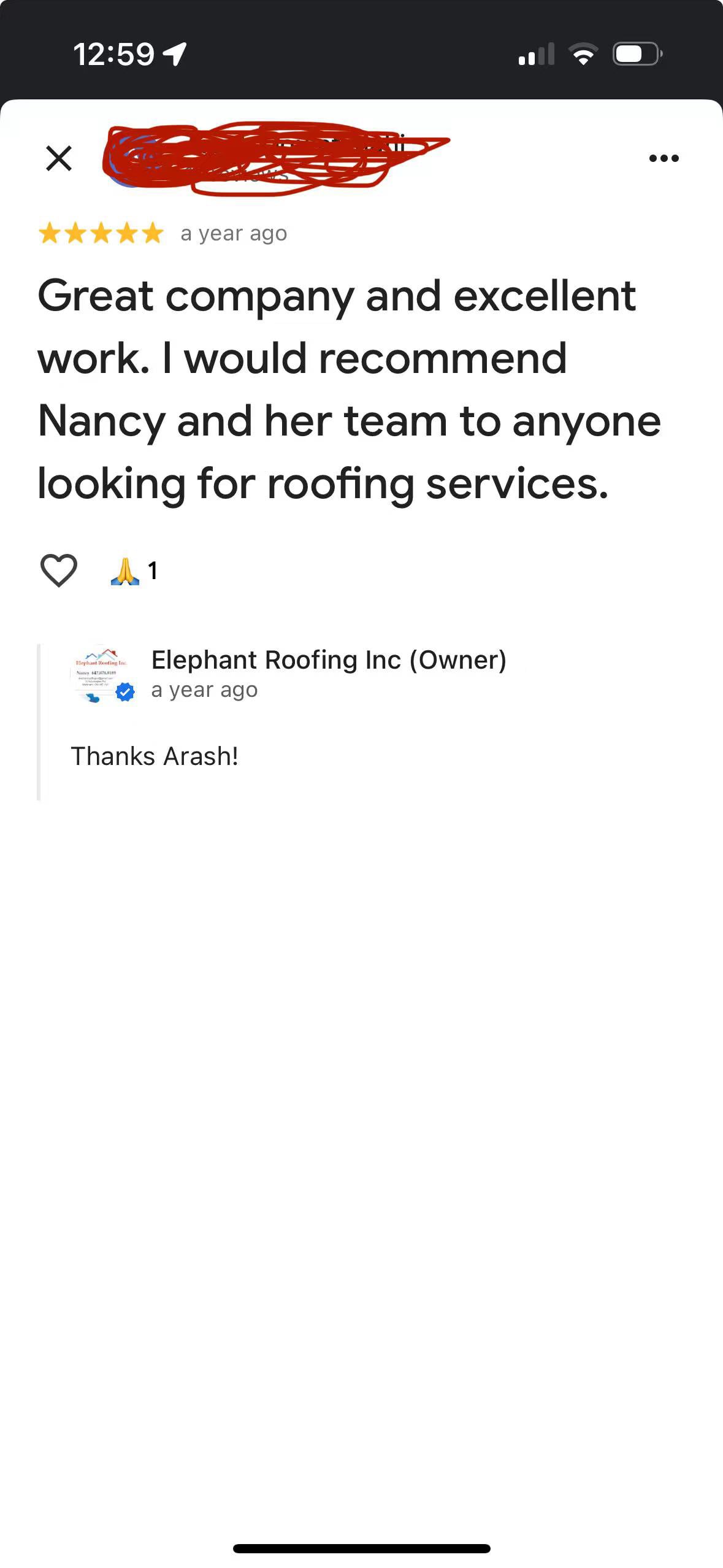The image size is (723, 1568).
Task: Open Elephant Roofing Inc owner profile
Action: [329, 660]
